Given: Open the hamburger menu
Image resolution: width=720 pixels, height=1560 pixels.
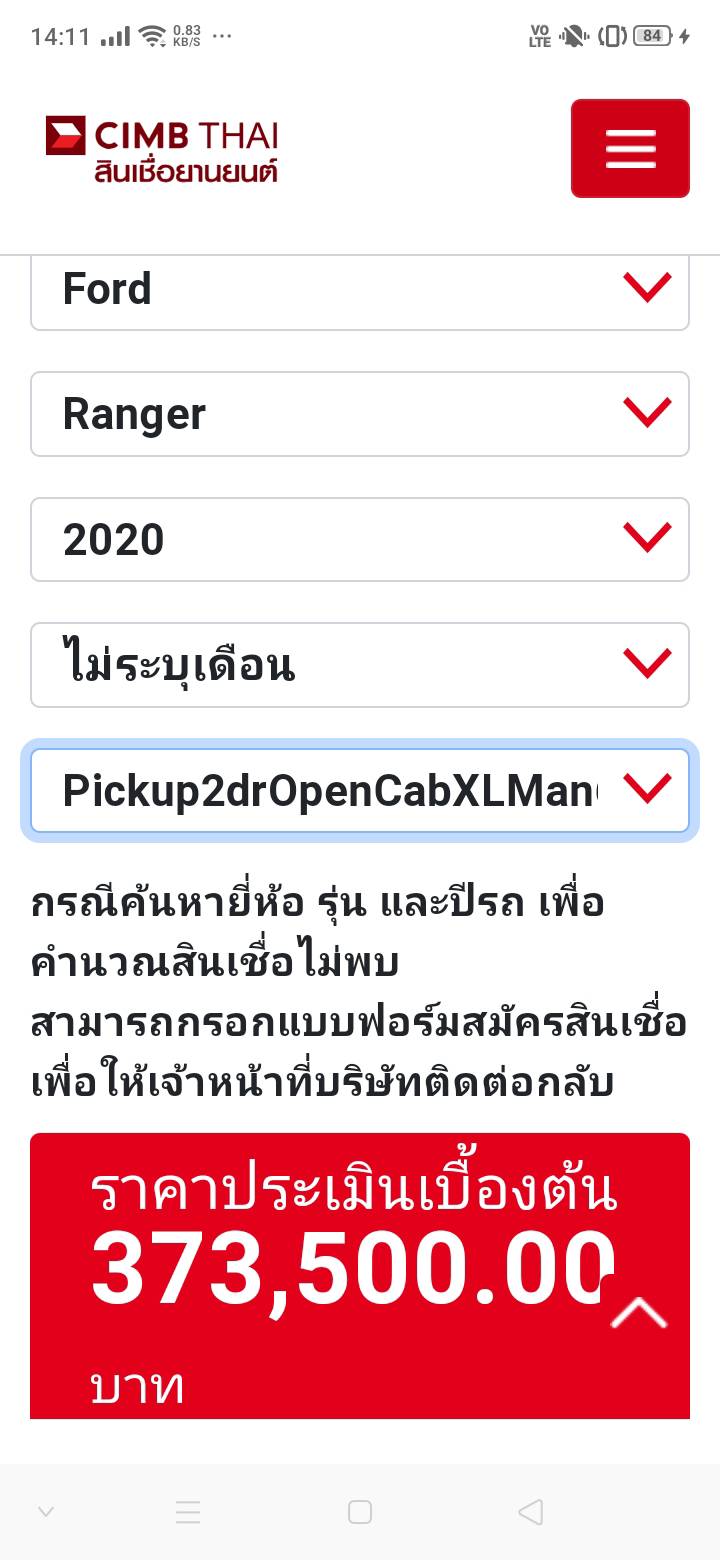Looking at the screenshot, I should 630,148.
